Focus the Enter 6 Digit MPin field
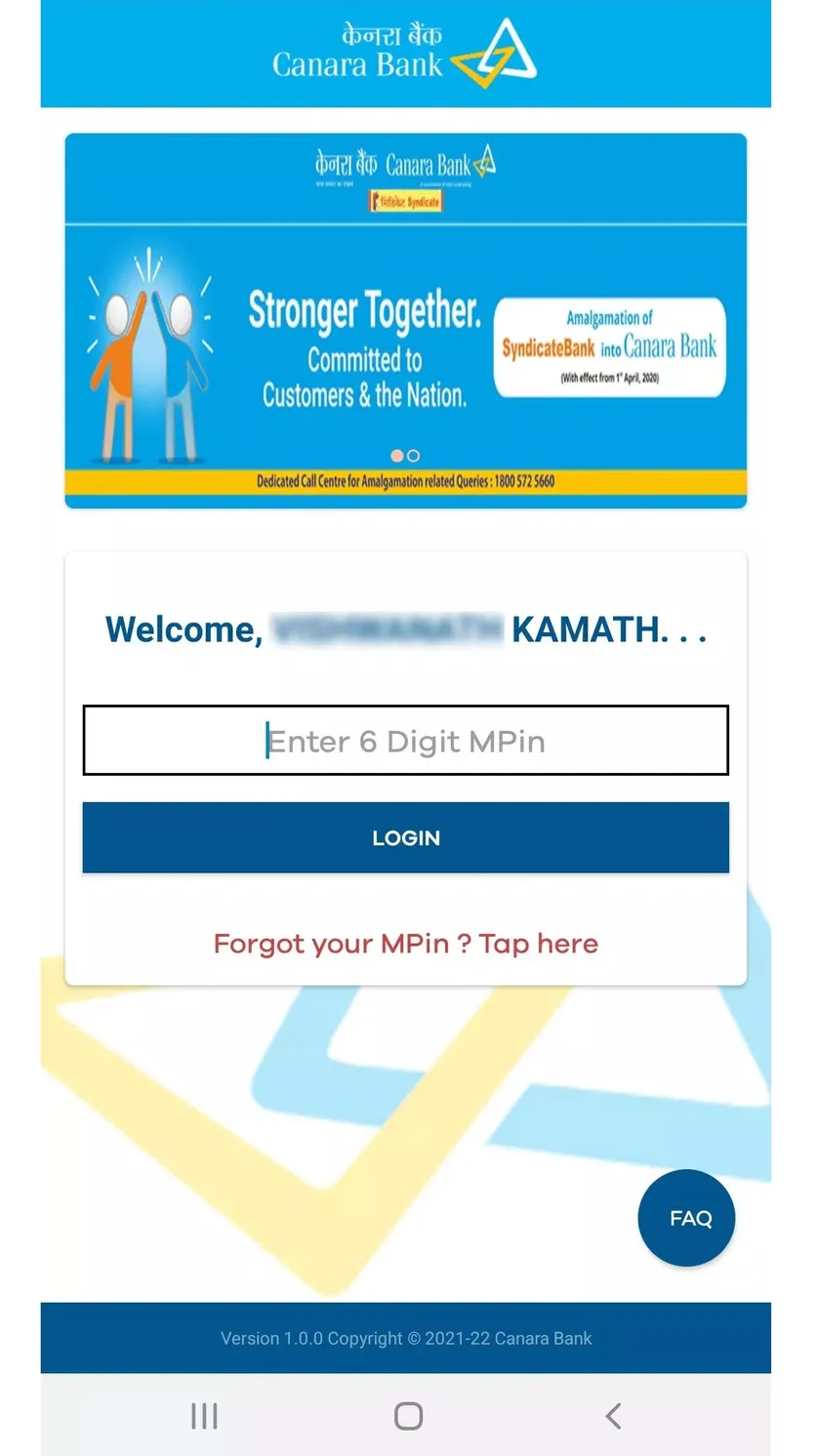This screenshot has width=816, height=1456. tap(405, 741)
